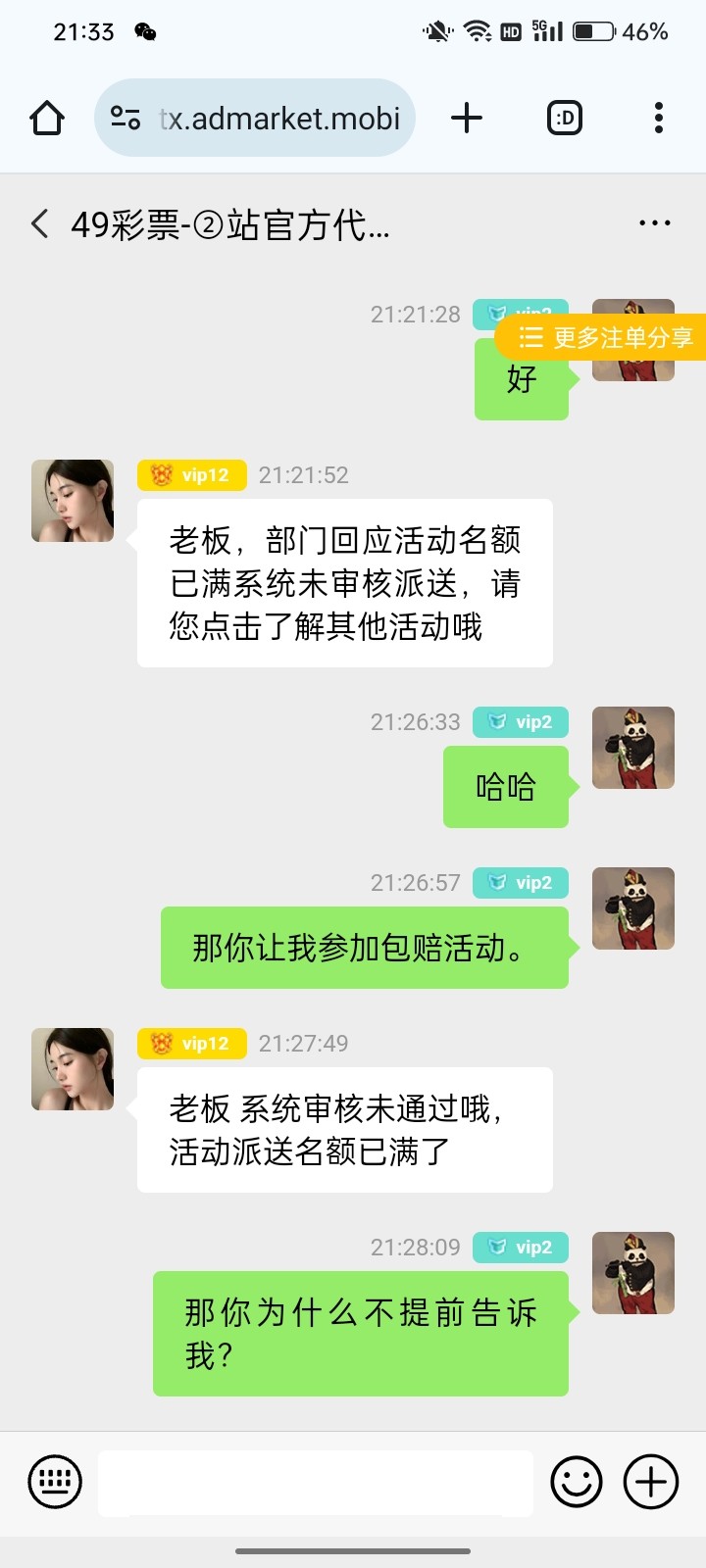Open the browser three-dot menu
This screenshot has width=706, height=1568.
tap(659, 119)
